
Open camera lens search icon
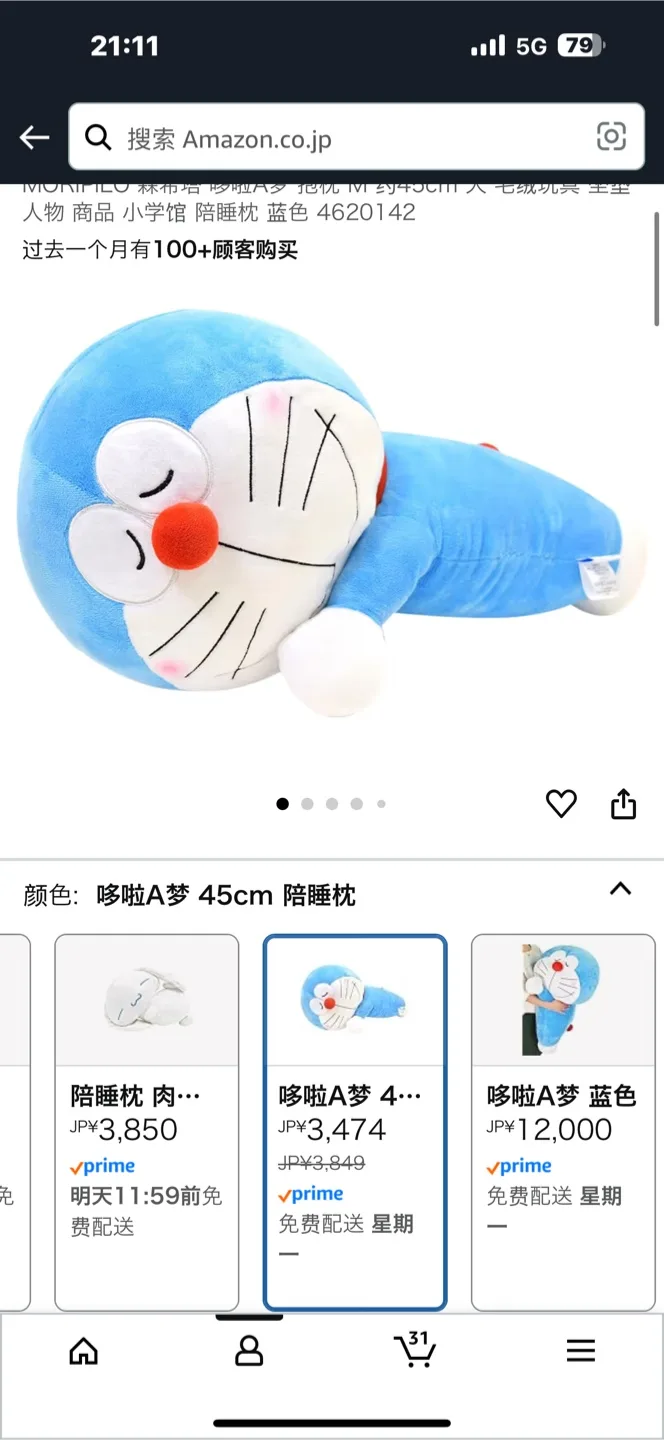[611, 137]
